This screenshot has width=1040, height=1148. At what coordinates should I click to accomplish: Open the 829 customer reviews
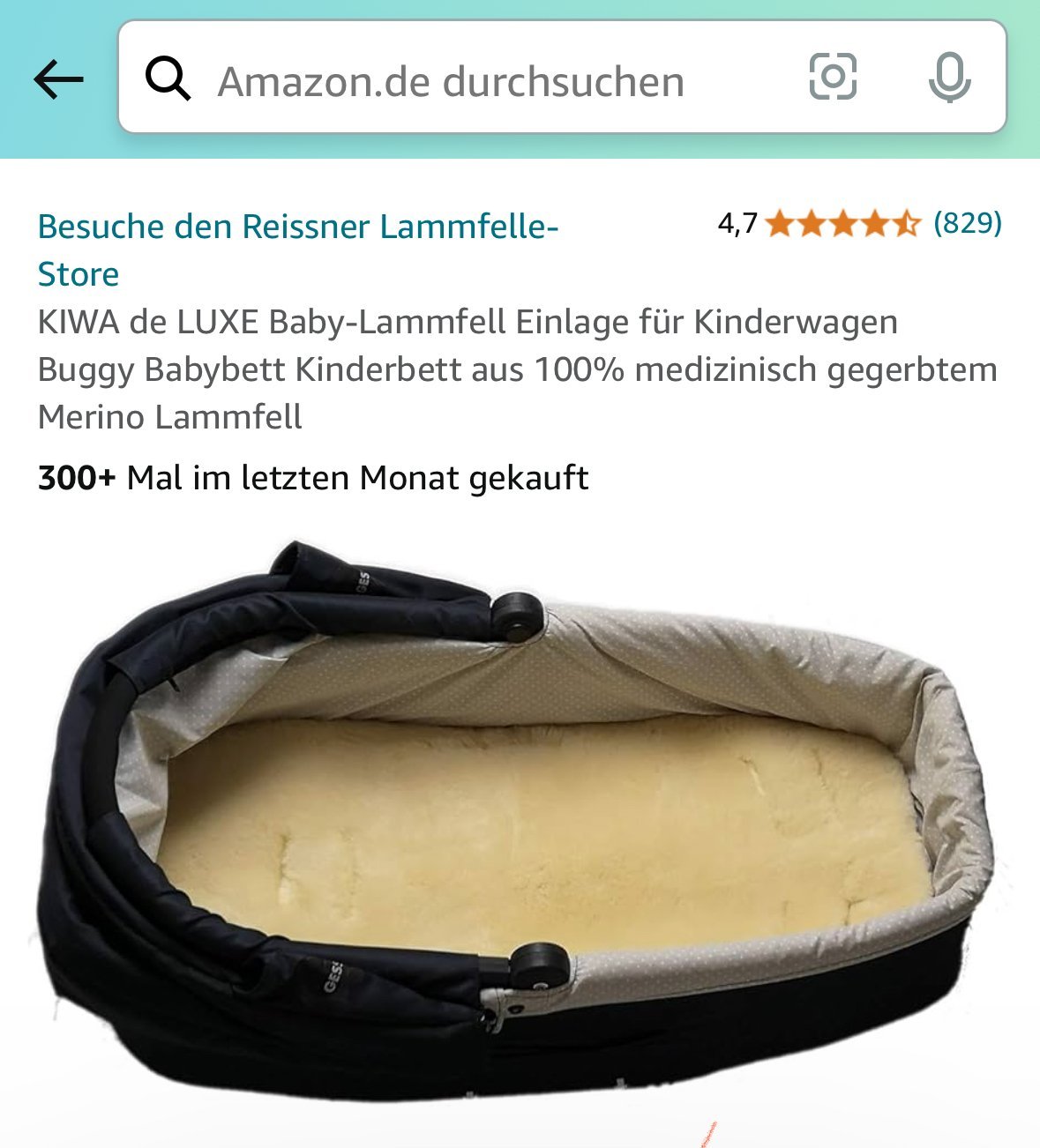coord(967,223)
